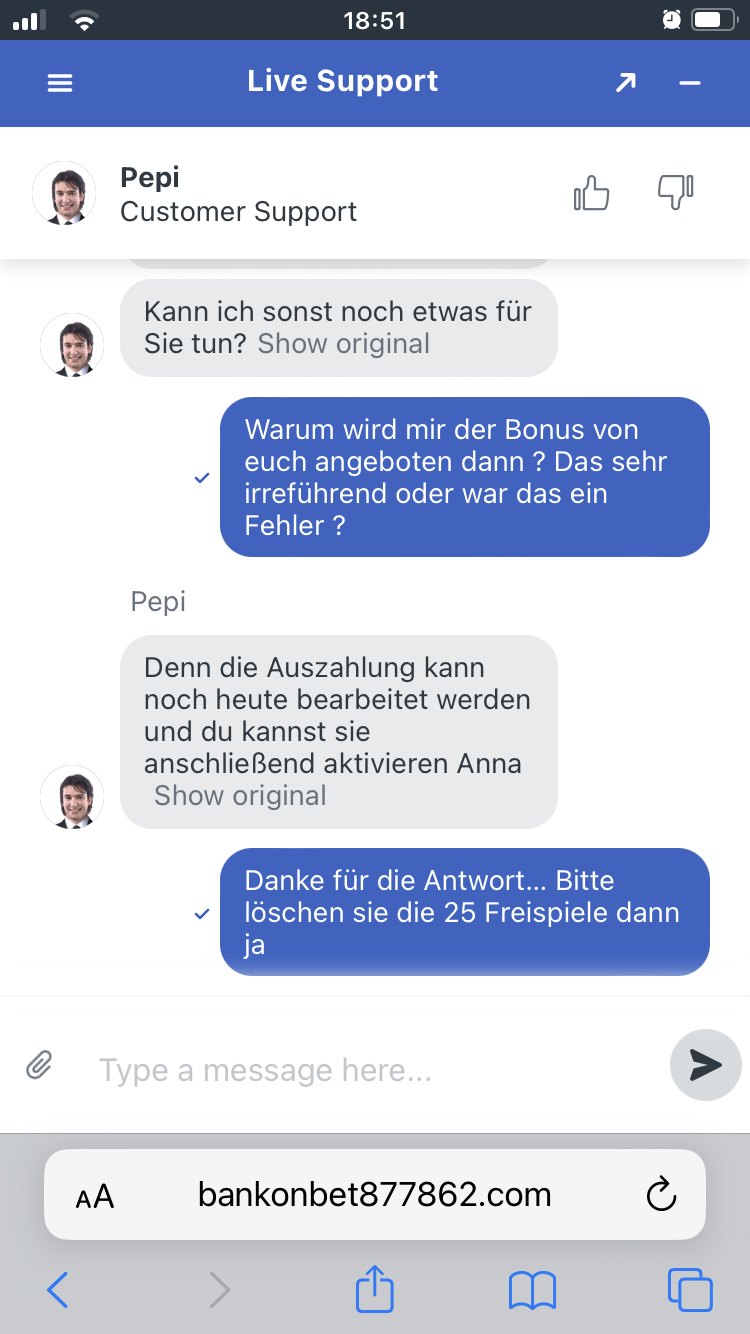
Task: Show original of "Denn die Auszahlung" message
Action: tap(240, 796)
